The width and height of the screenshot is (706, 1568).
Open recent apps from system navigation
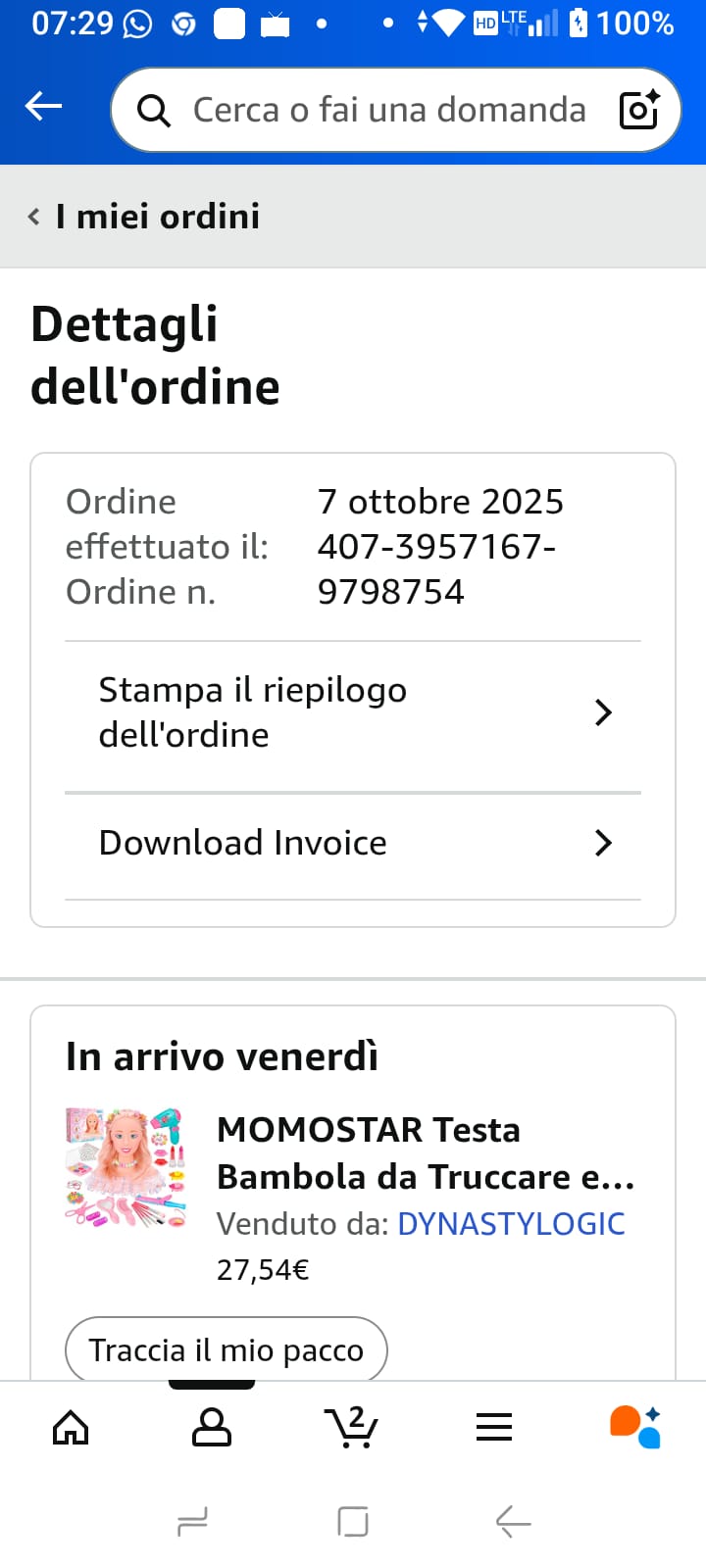click(192, 1522)
